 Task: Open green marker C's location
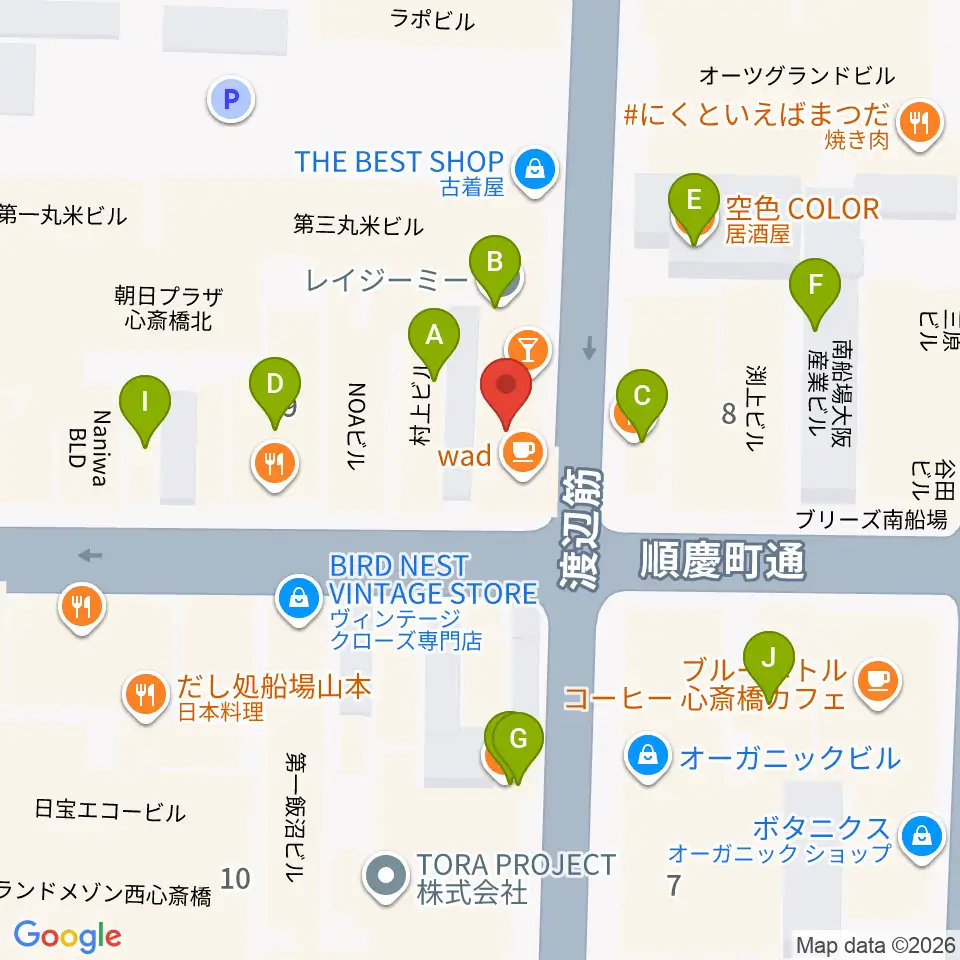click(x=642, y=404)
